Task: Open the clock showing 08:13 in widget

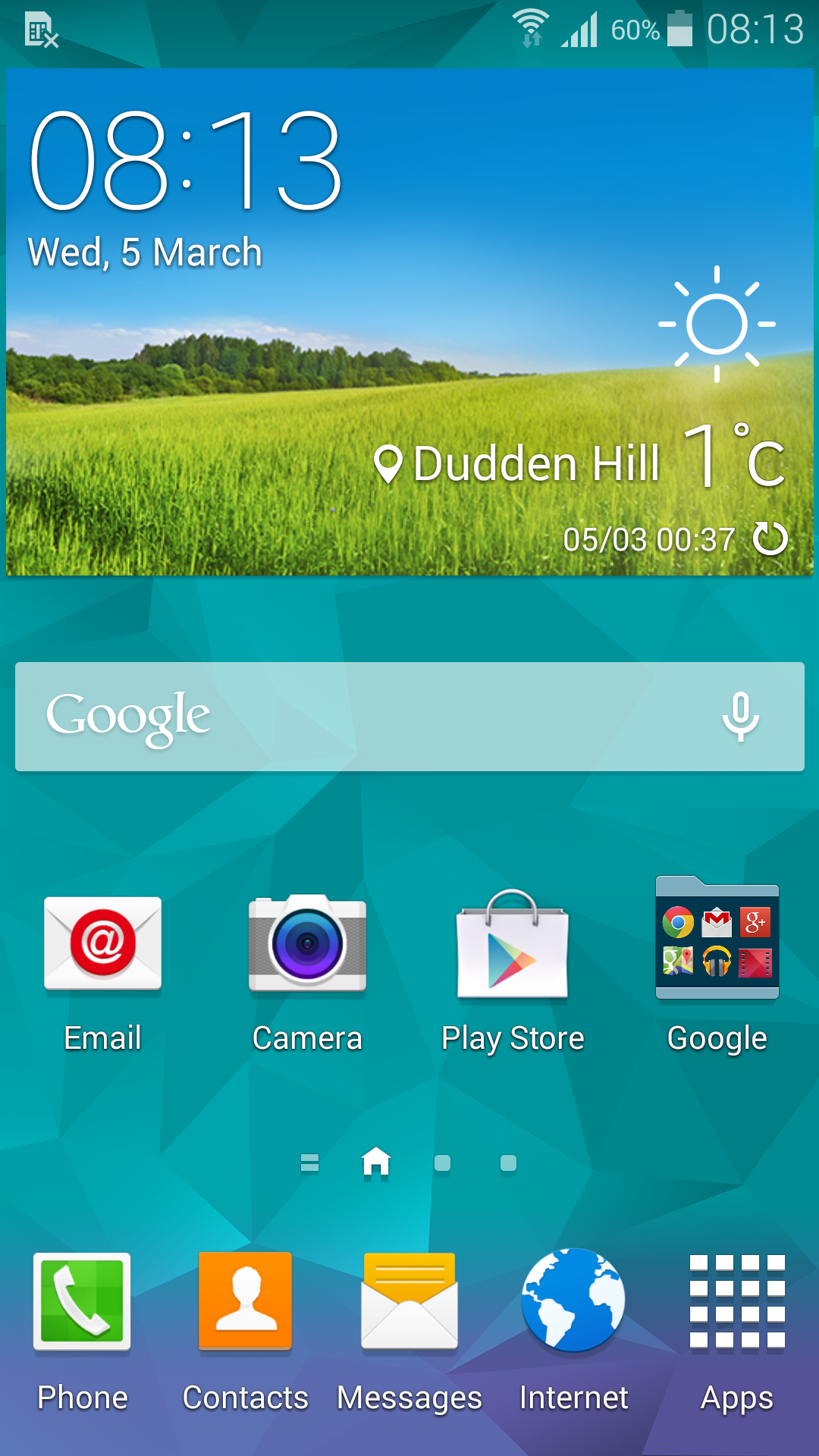Action: [x=186, y=160]
